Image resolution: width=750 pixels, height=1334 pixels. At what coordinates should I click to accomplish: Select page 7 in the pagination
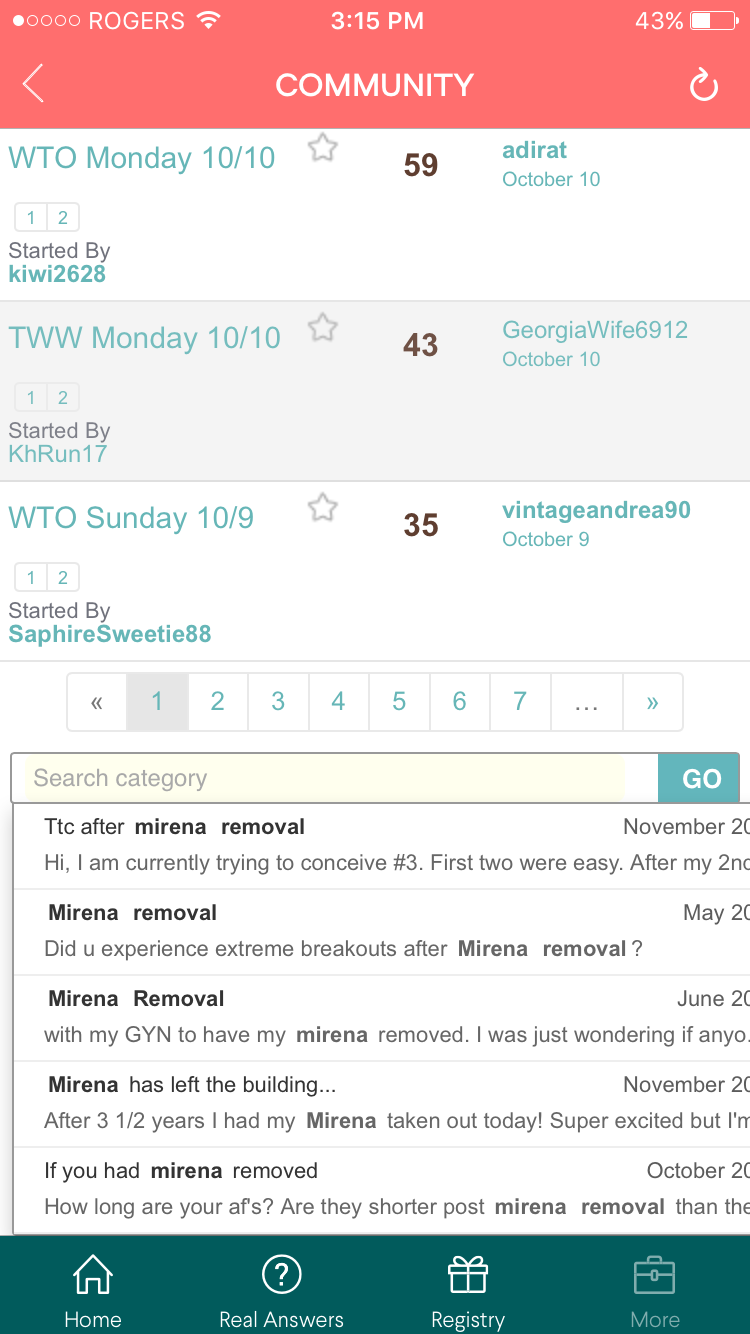[519, 702]
